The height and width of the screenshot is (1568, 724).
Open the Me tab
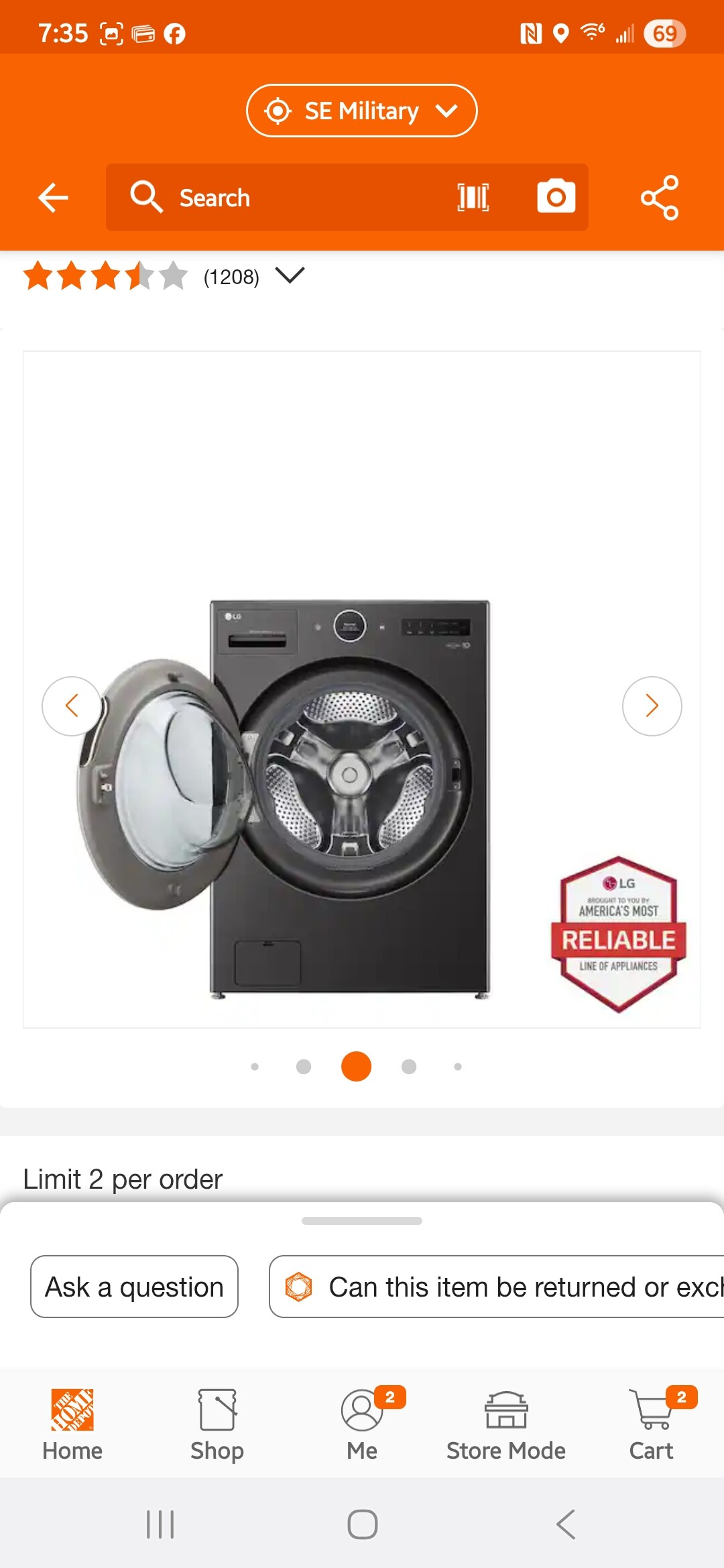coord(362,1425)
